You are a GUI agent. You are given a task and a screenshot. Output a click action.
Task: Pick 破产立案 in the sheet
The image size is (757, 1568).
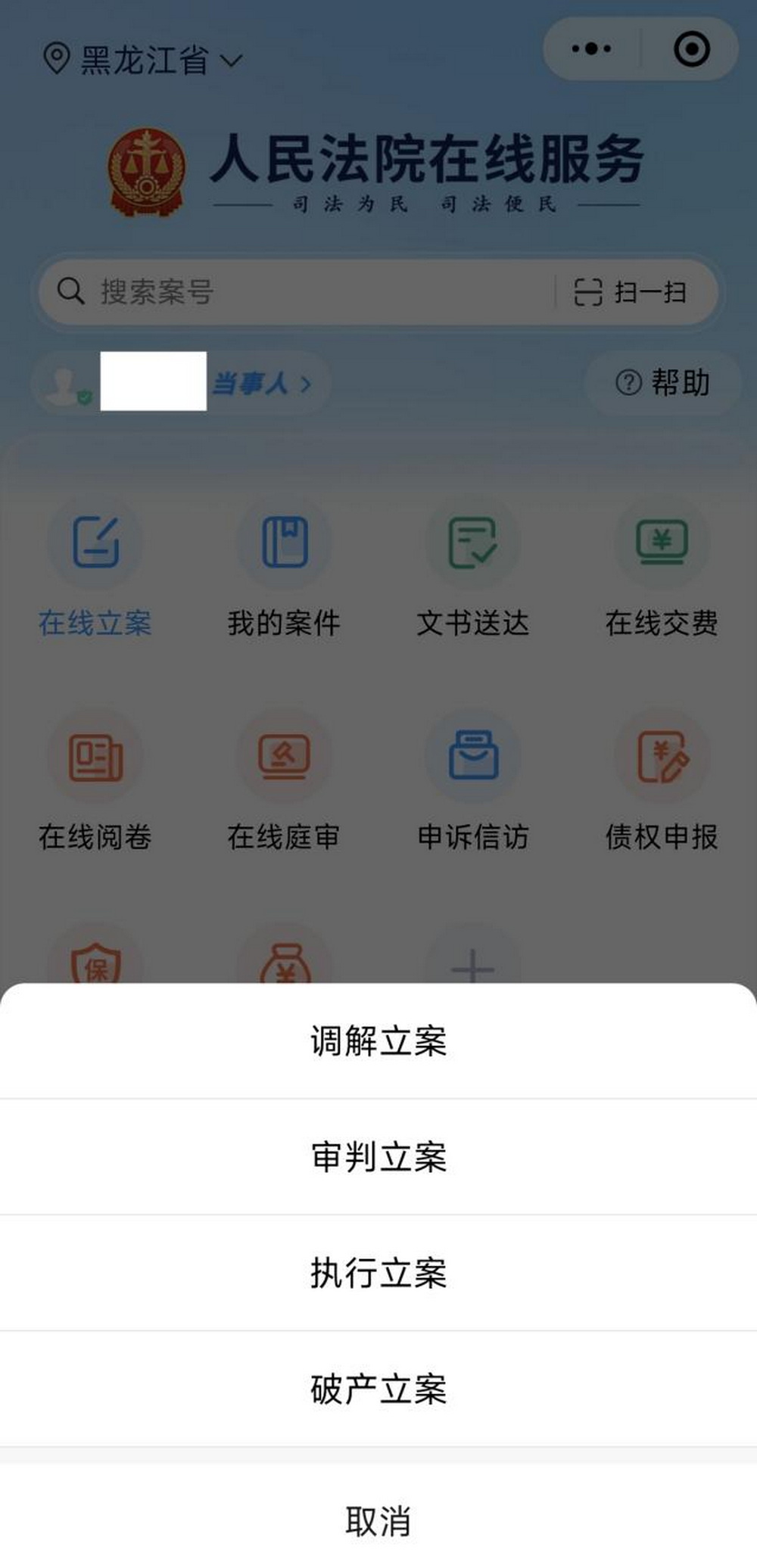click(x=378, y=1389)
